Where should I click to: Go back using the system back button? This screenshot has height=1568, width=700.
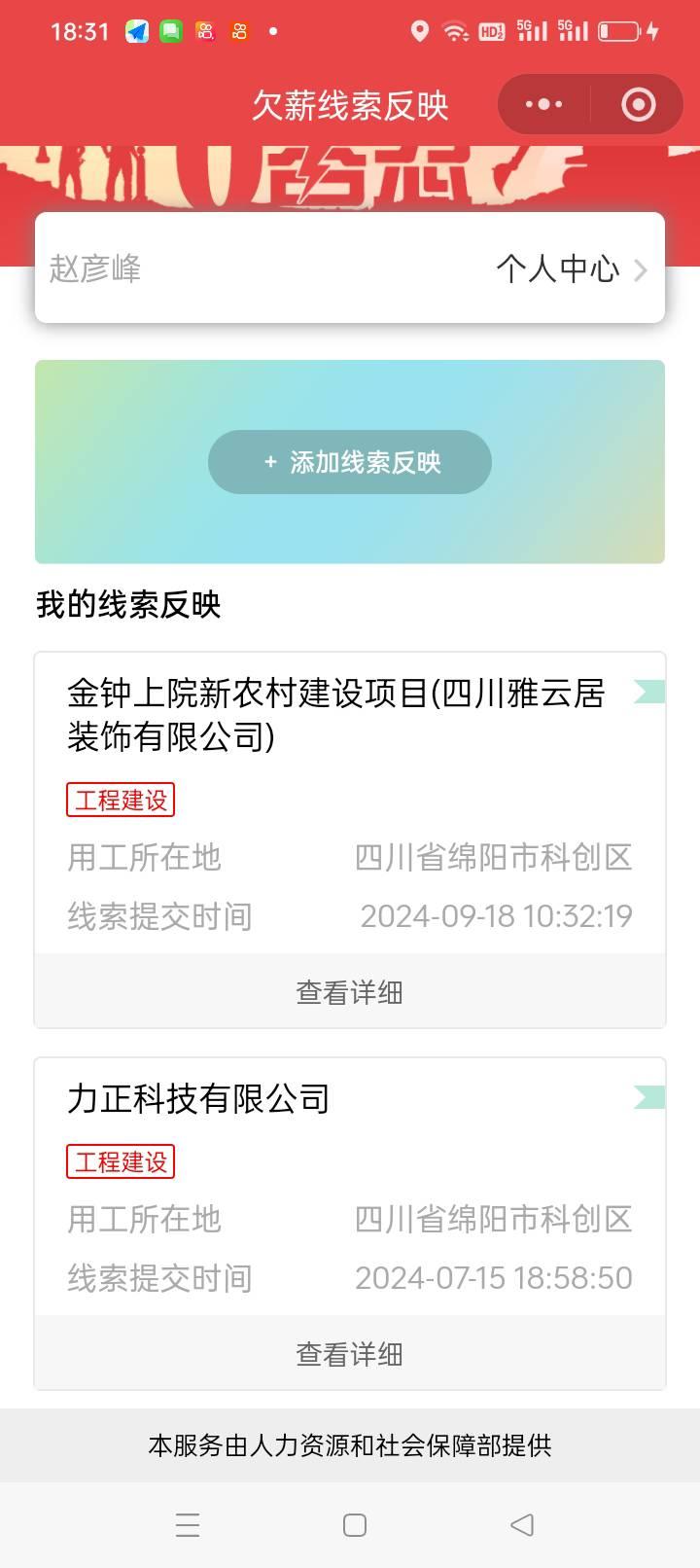[x=522, y=1524]
